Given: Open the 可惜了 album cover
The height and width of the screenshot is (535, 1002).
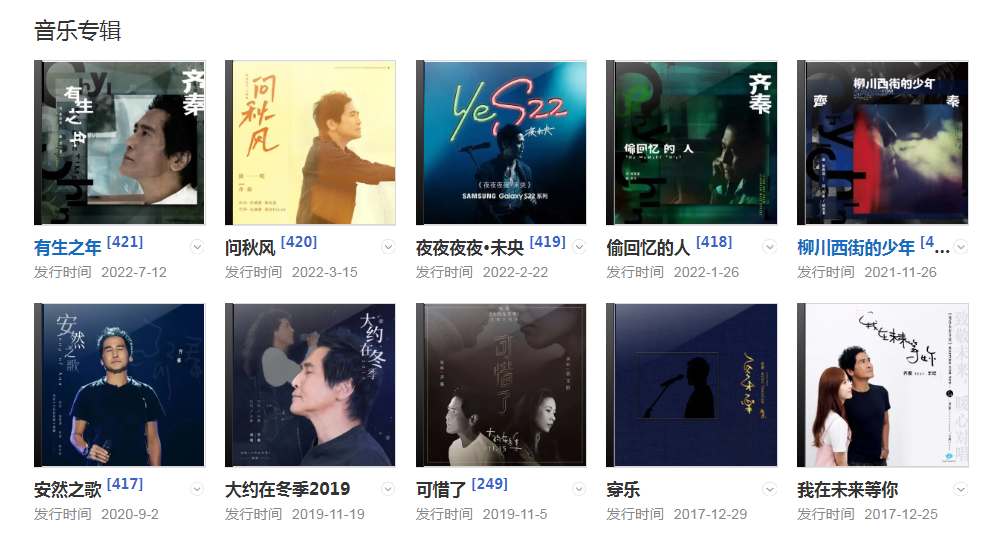Looking at the screenshot, I should point(502,385).
